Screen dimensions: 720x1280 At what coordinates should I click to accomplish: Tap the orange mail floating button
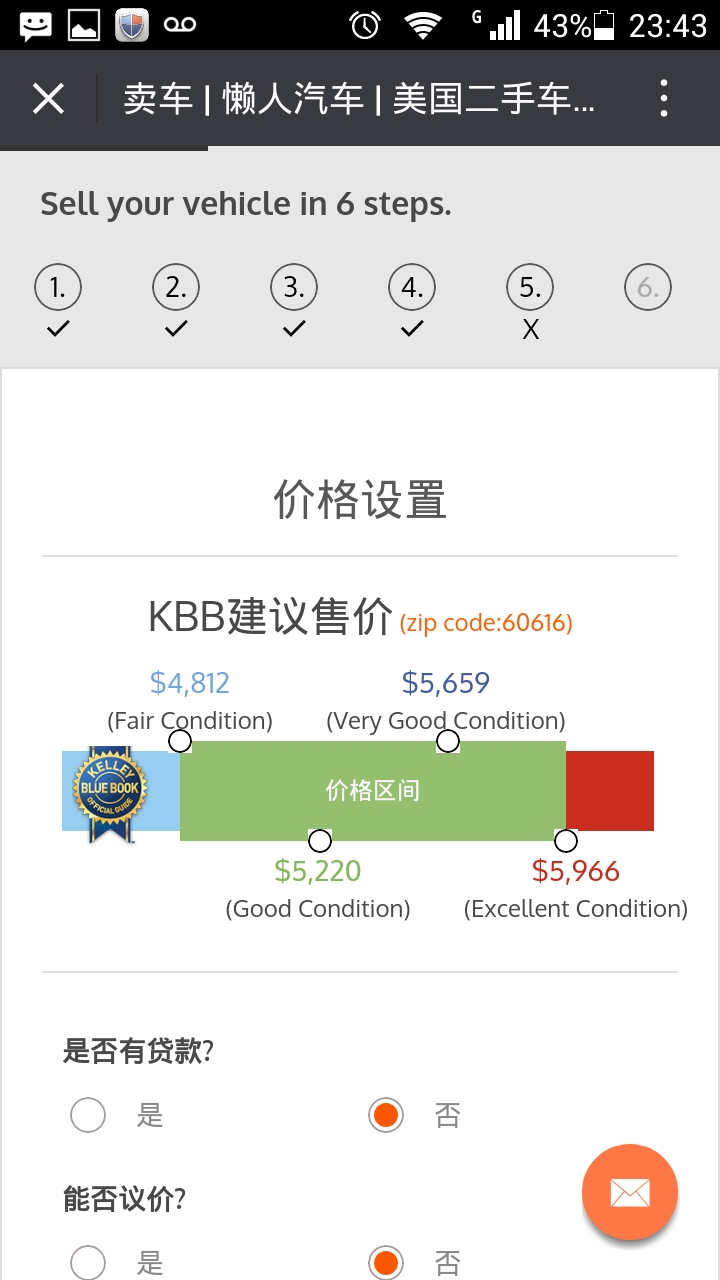click(x=630, y=1192)
